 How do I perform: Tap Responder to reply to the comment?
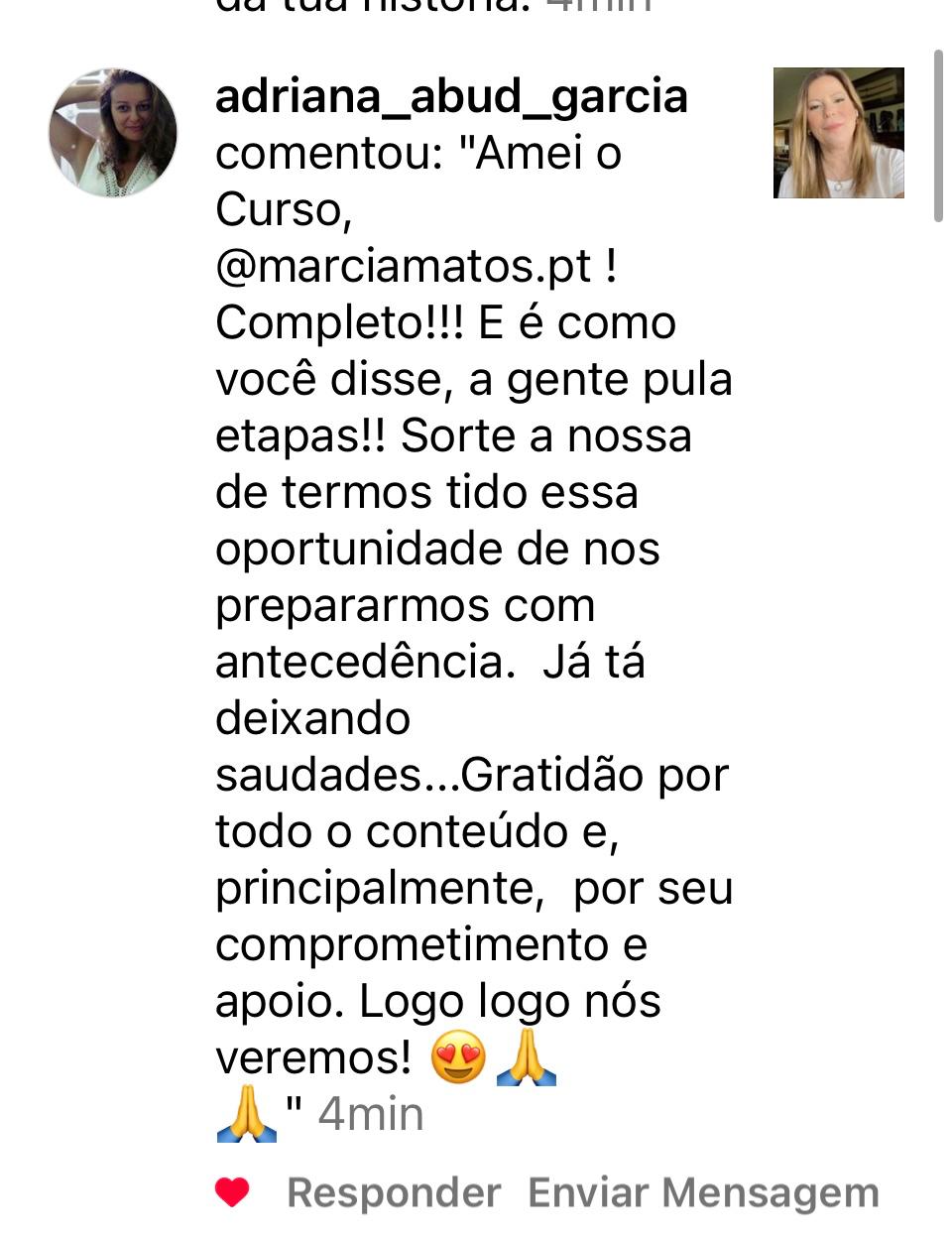point(394,1192)
